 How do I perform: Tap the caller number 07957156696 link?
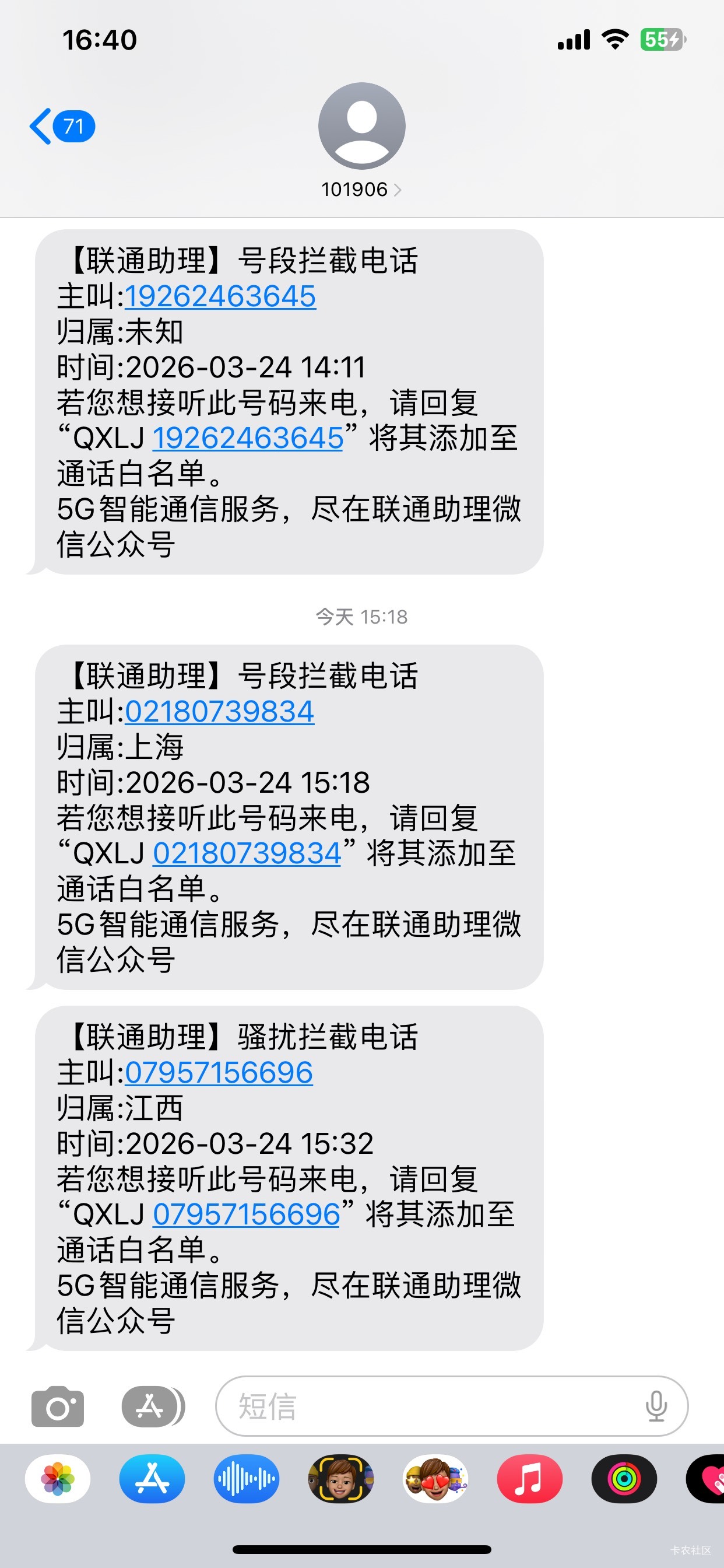click(x=219, y=1073)
